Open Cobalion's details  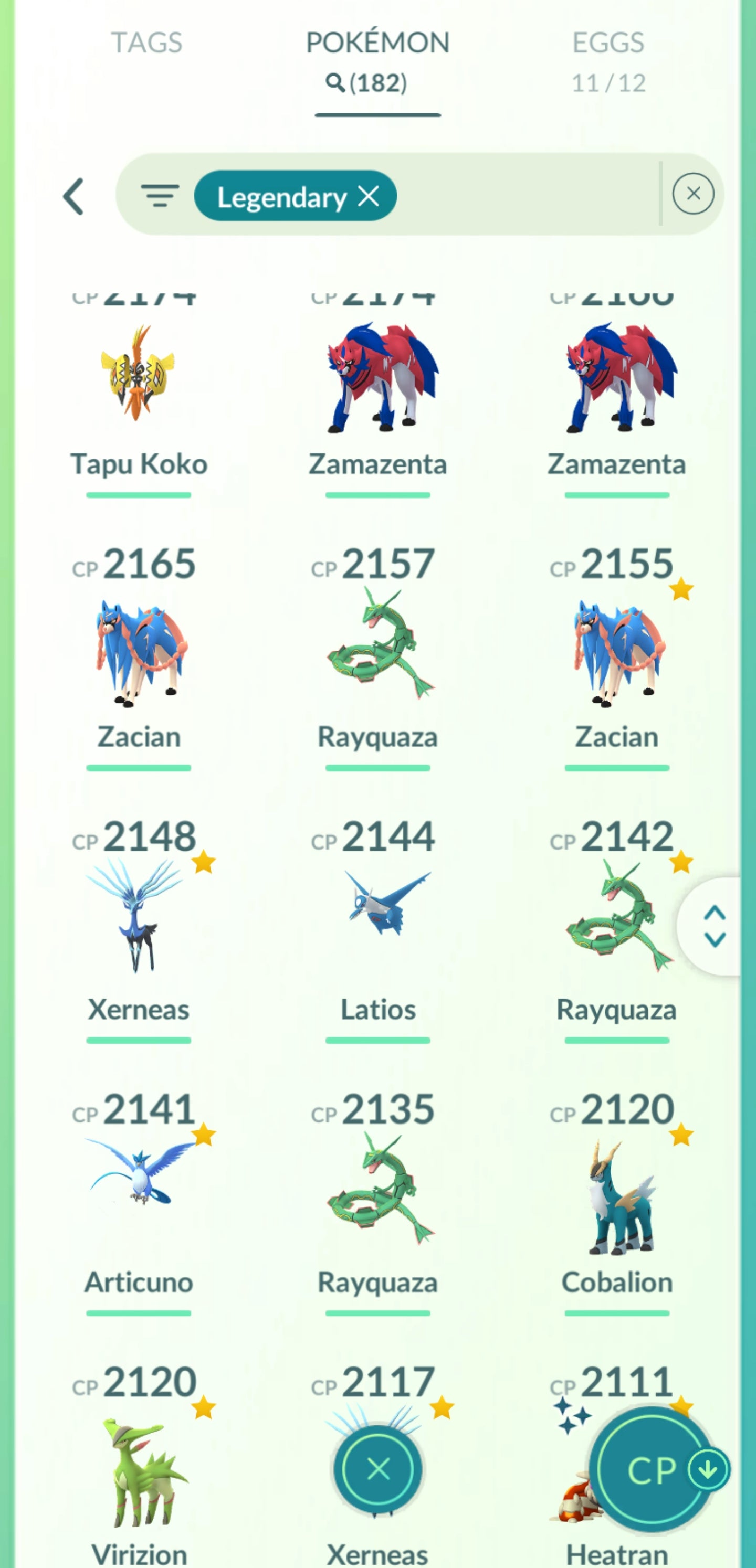[x=616, y=1196]
